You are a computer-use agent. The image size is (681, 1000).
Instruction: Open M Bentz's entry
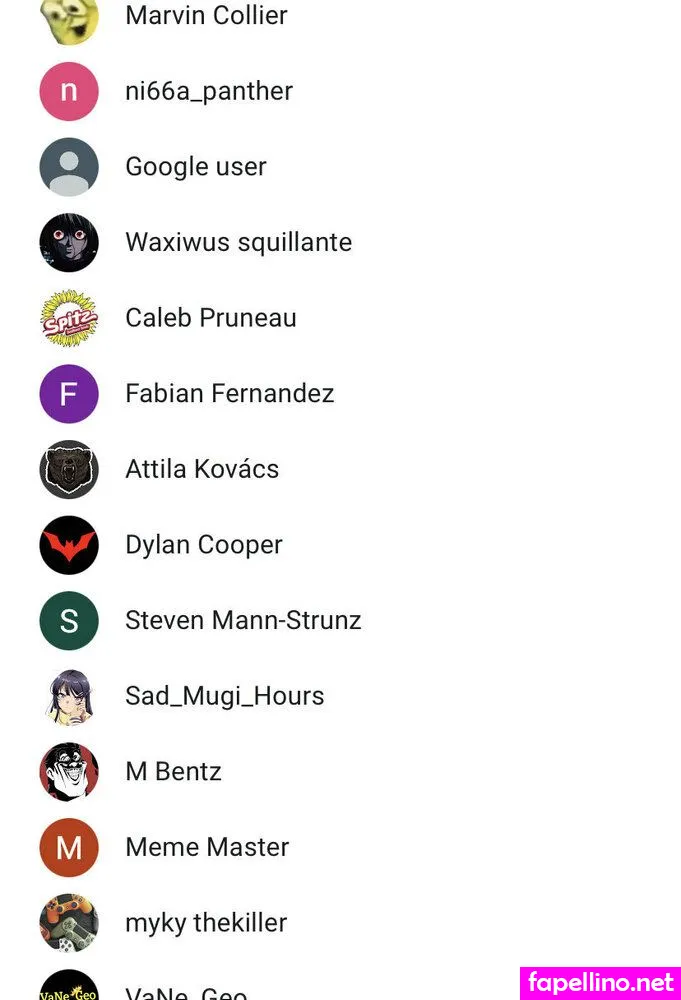(x=173, y=771)
